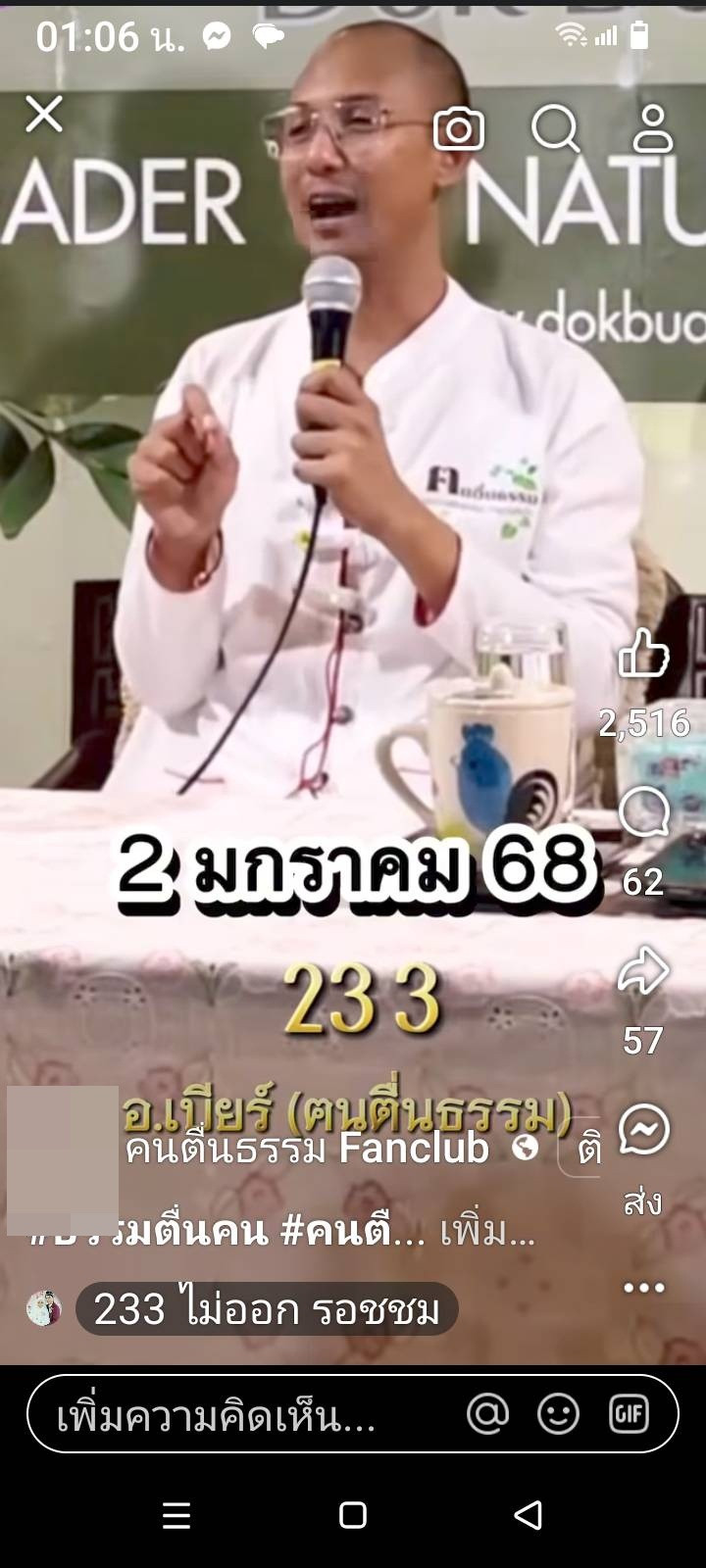Open the camera to create a reel

tap(459, 128)
